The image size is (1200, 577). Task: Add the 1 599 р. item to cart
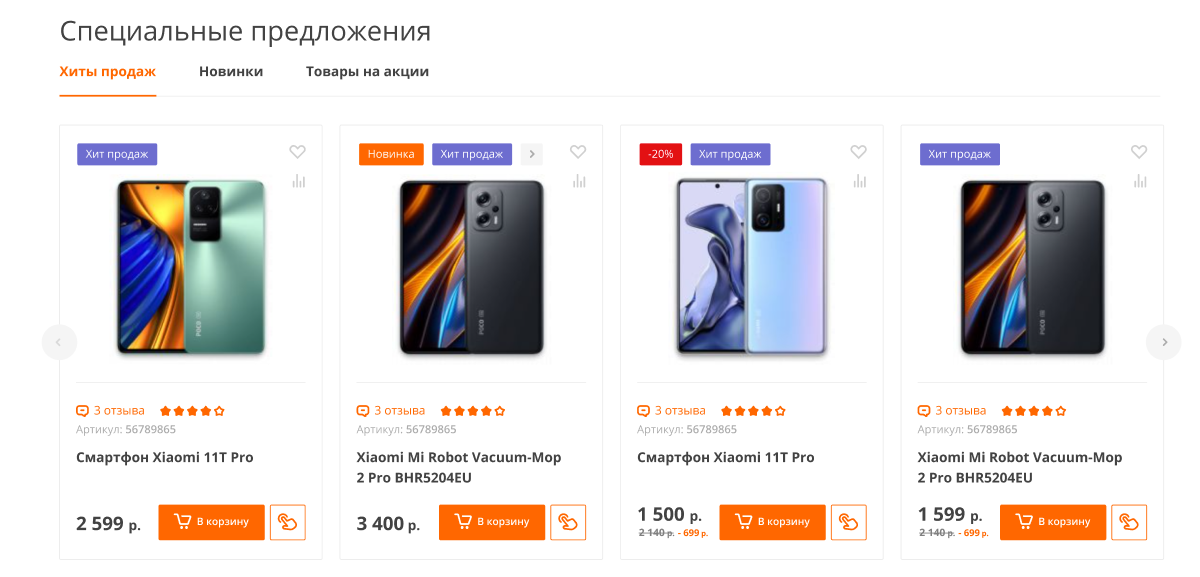click(1052, 522)
